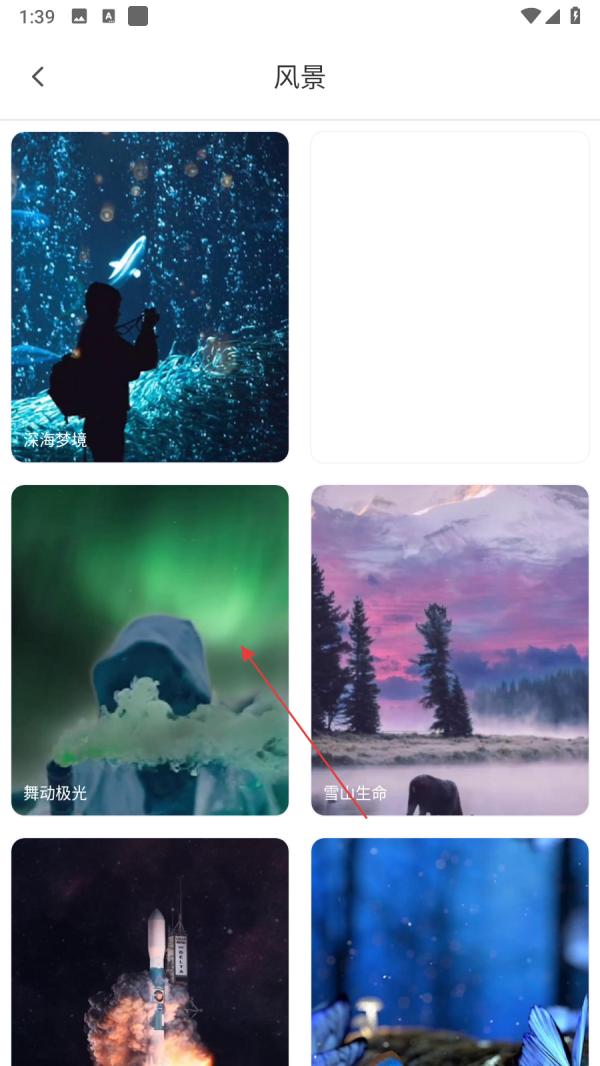View the rocket launch wallpaper
Image resolution: width=600 pixels, height=1066 pixels.
[x=150, y=950]
